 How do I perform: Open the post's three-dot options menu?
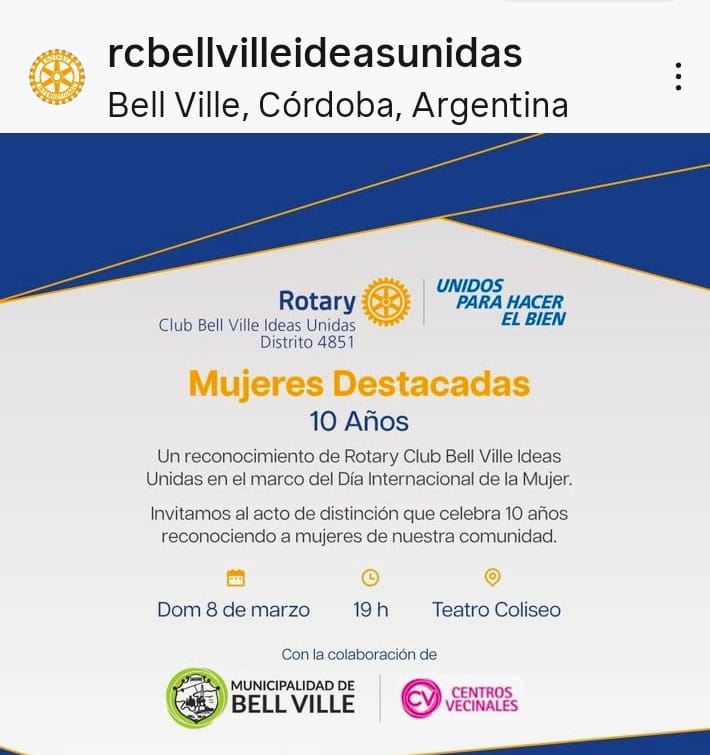(x=678, y=77)
